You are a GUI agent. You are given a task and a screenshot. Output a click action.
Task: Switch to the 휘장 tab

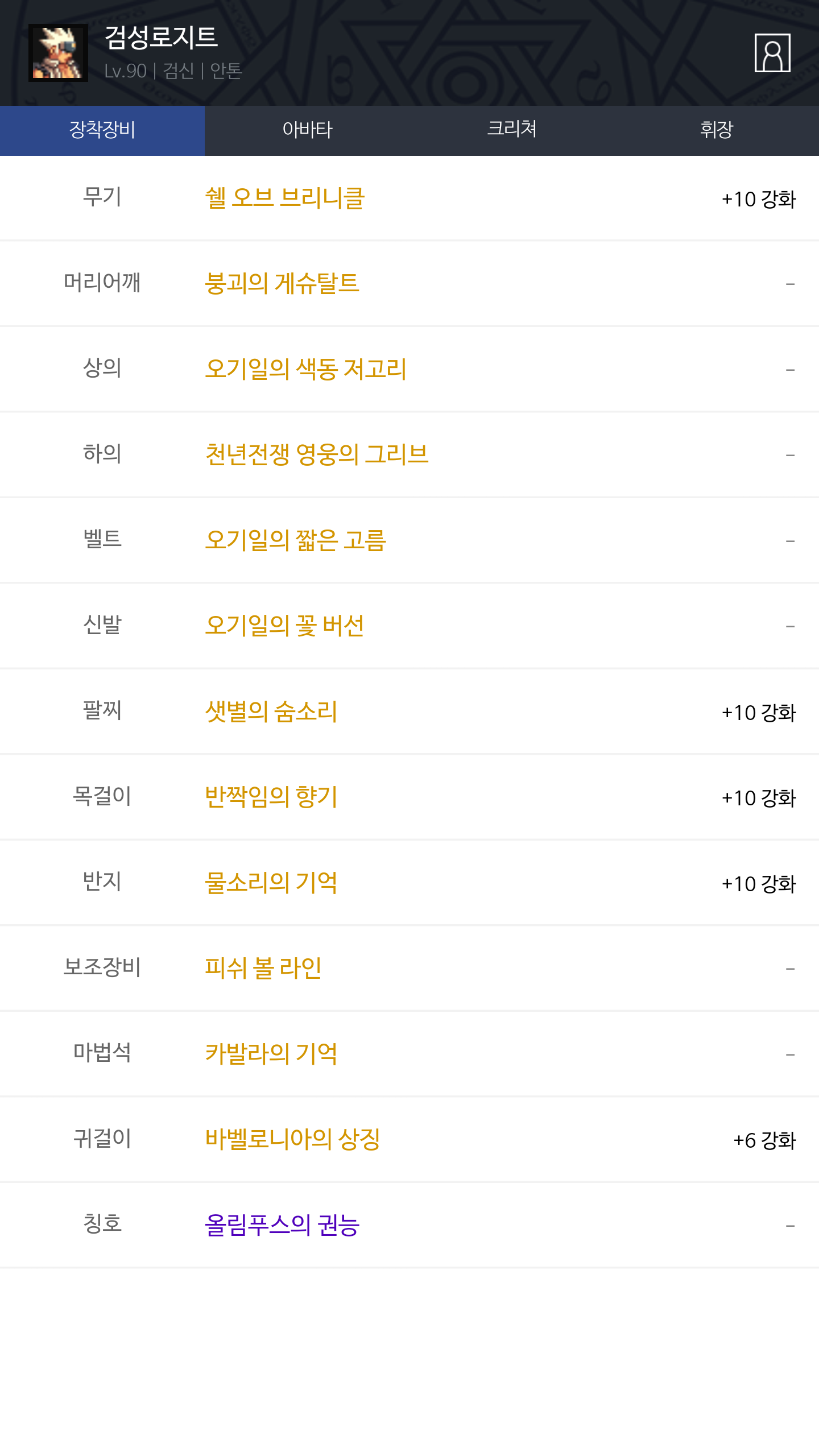[717, 130]
